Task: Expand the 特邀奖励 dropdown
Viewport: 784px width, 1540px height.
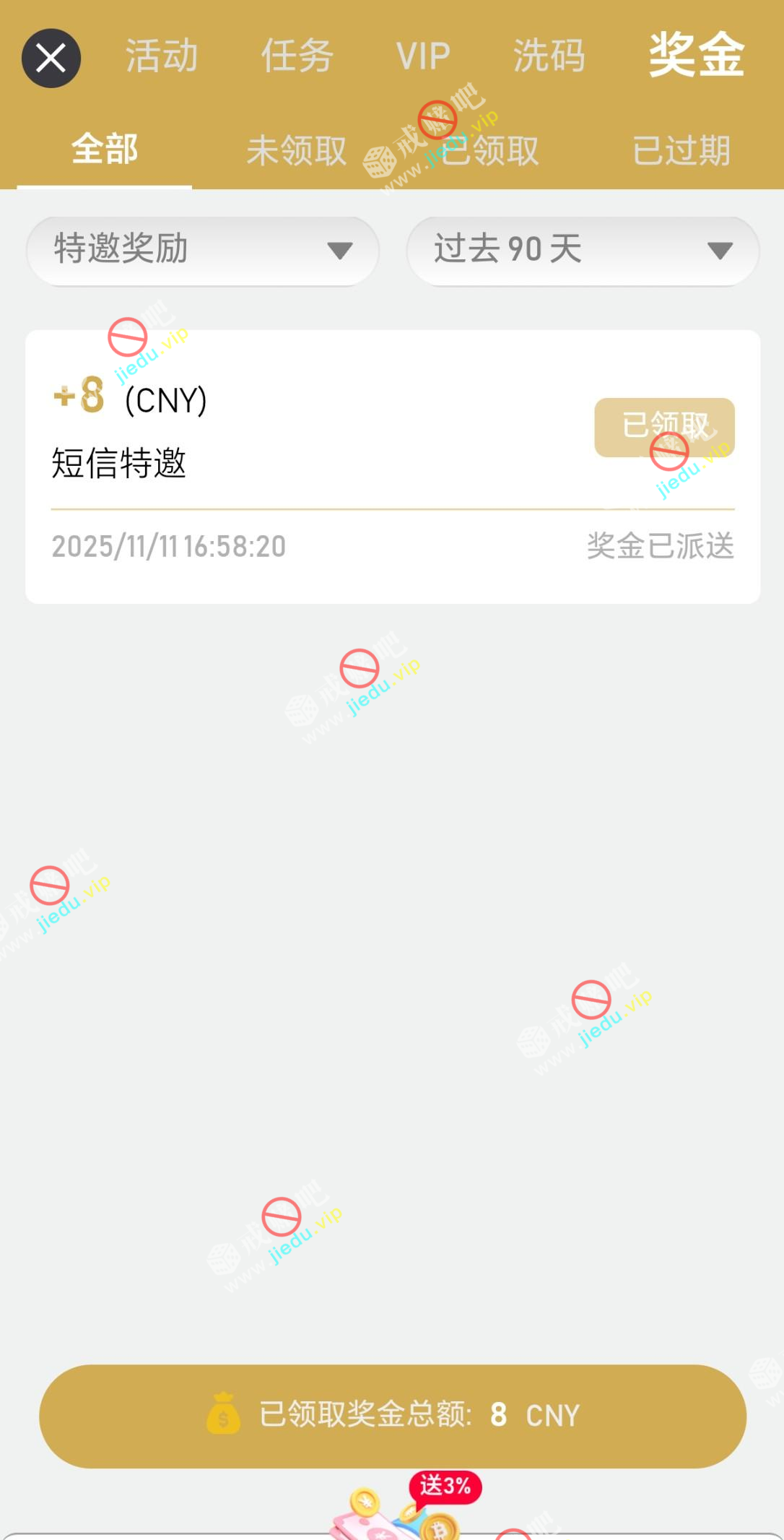Action: 203,250
